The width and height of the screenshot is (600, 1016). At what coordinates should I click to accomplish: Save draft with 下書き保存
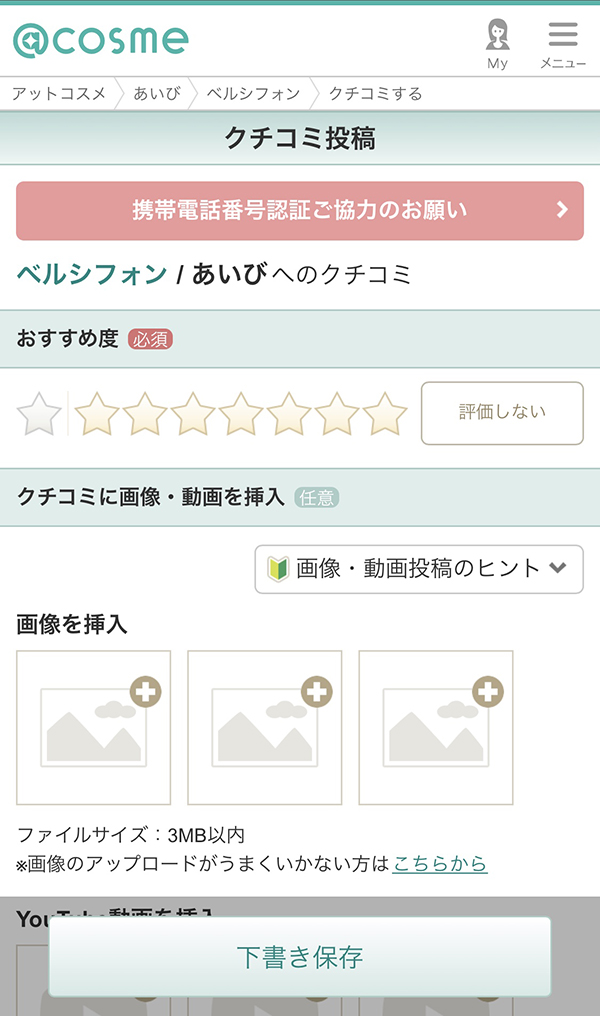click(x=300, y=957)
